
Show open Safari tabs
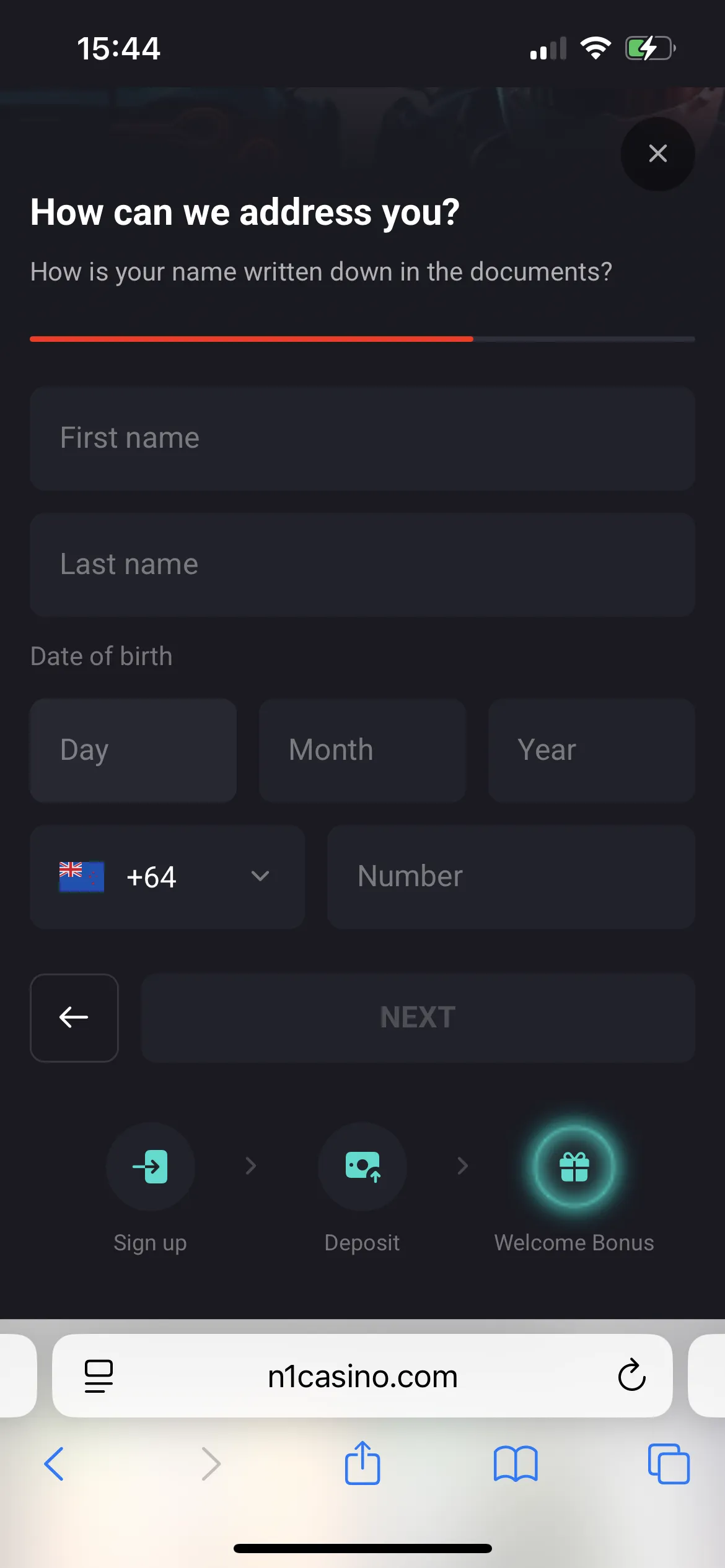pos(669,1464)
